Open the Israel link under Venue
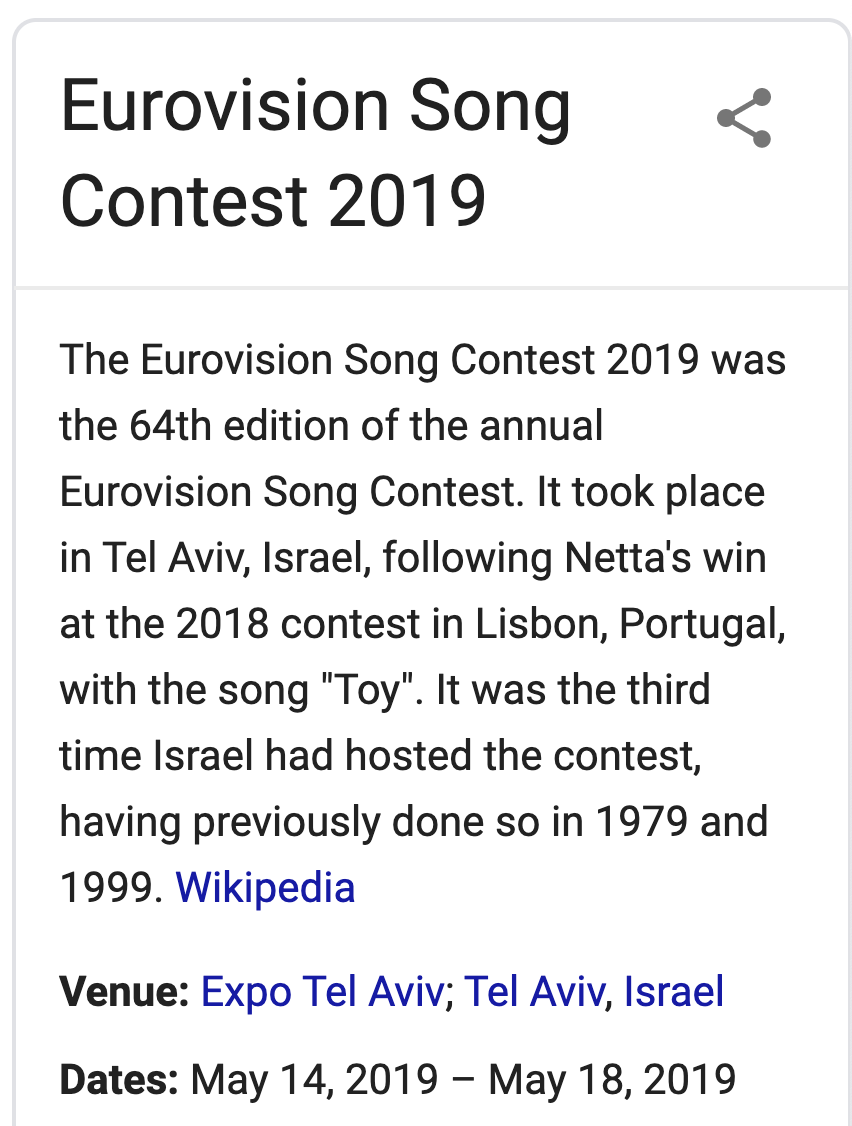The image size is (852, 1126). tap(673, 992)
